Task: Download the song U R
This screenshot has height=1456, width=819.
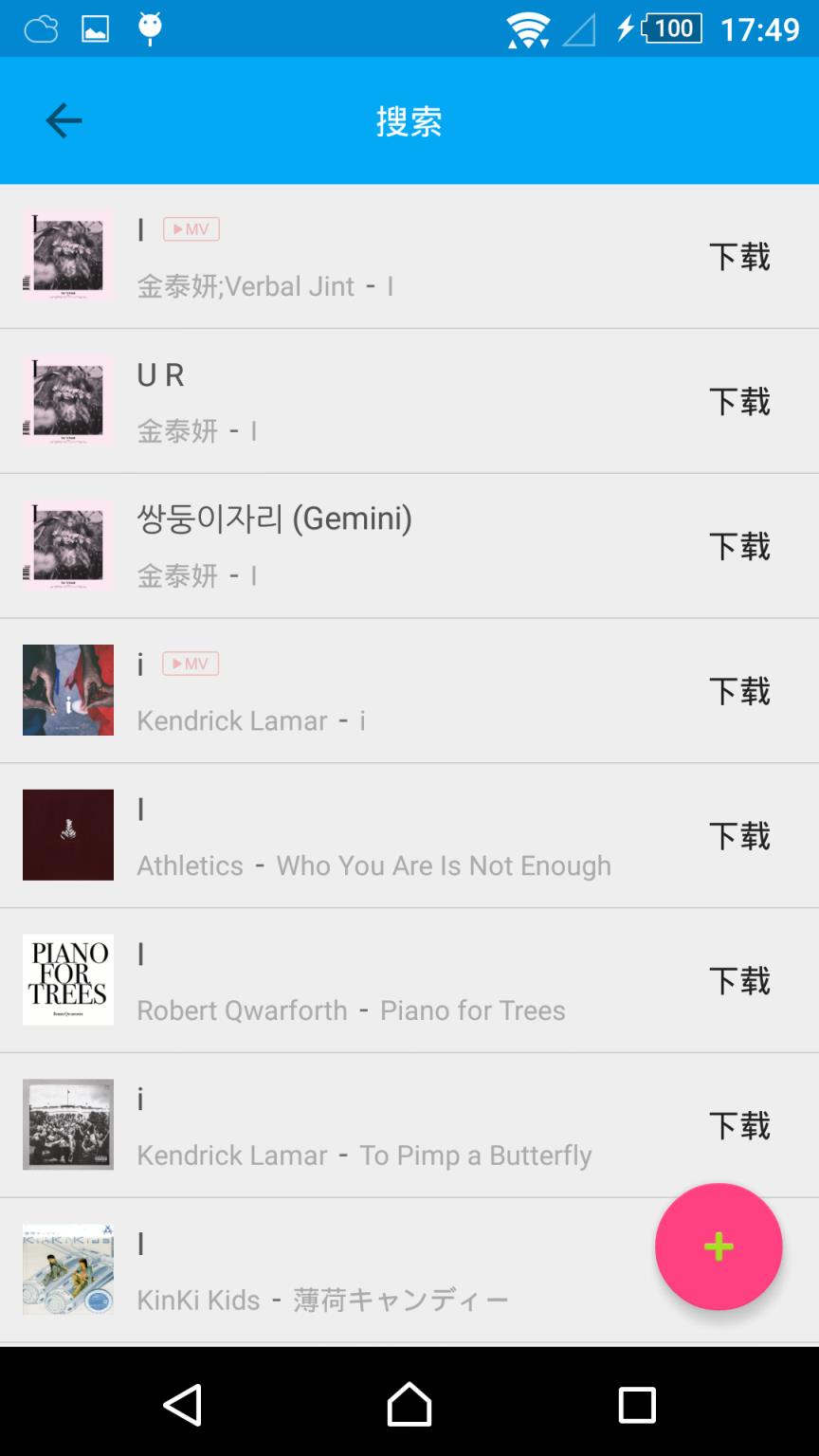Action: tap(738, 402)
